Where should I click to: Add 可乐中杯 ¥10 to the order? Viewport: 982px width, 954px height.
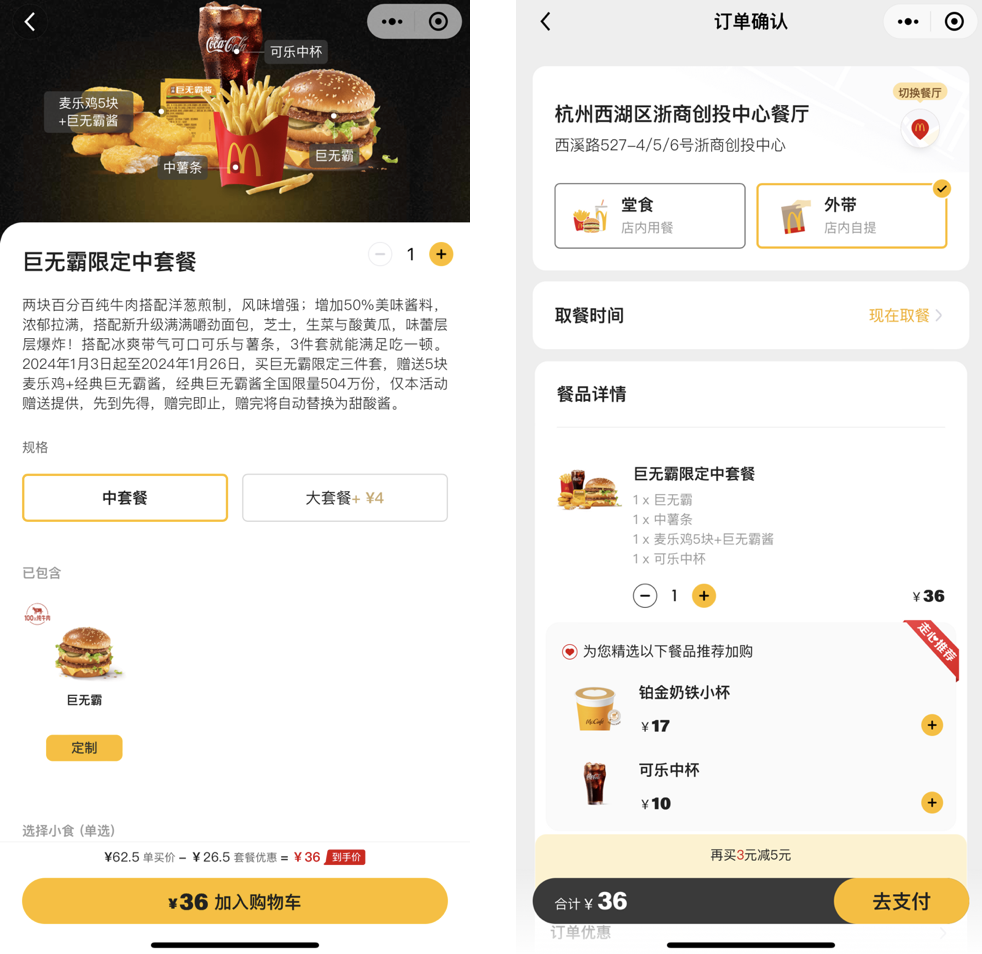(931, 802)
